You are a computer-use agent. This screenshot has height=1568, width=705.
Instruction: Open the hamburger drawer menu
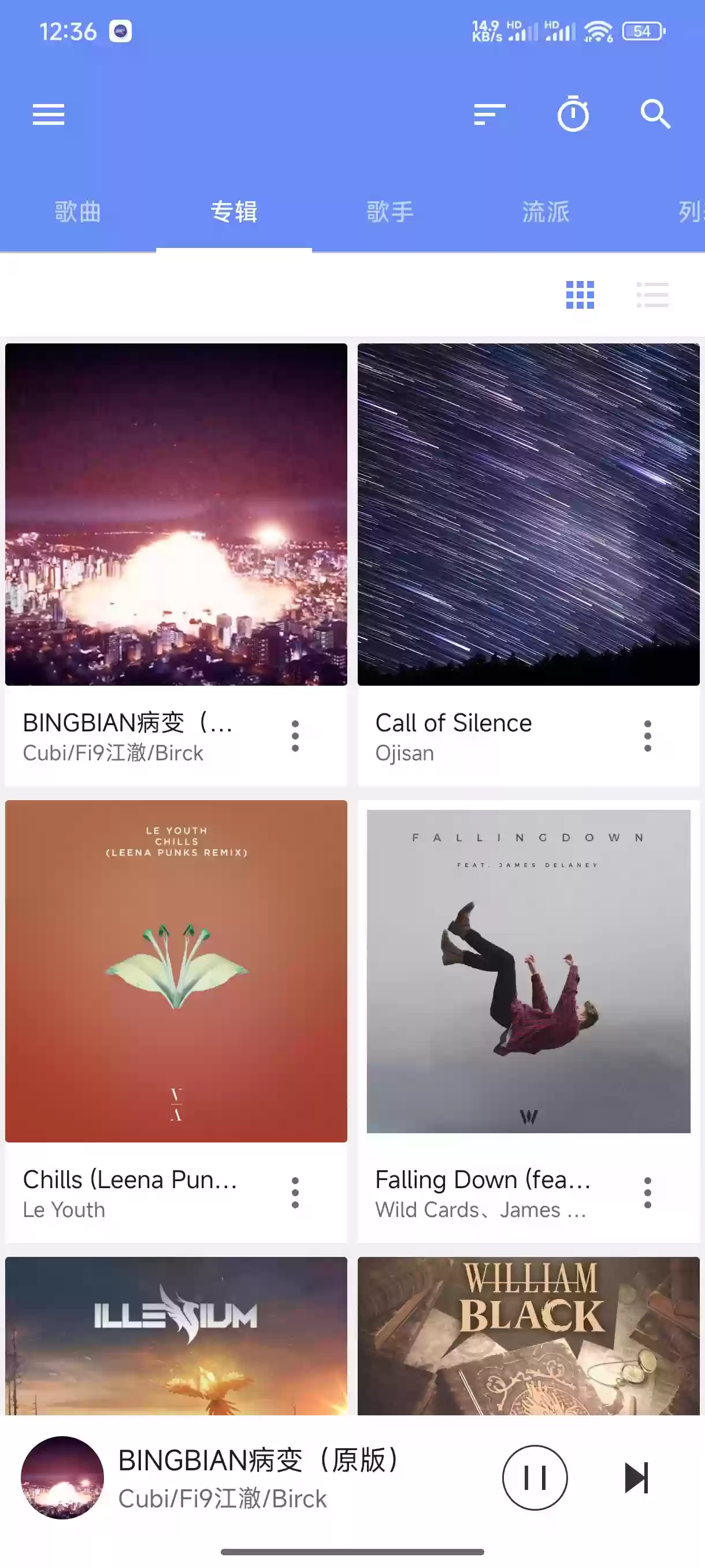[x=49, y=114]
